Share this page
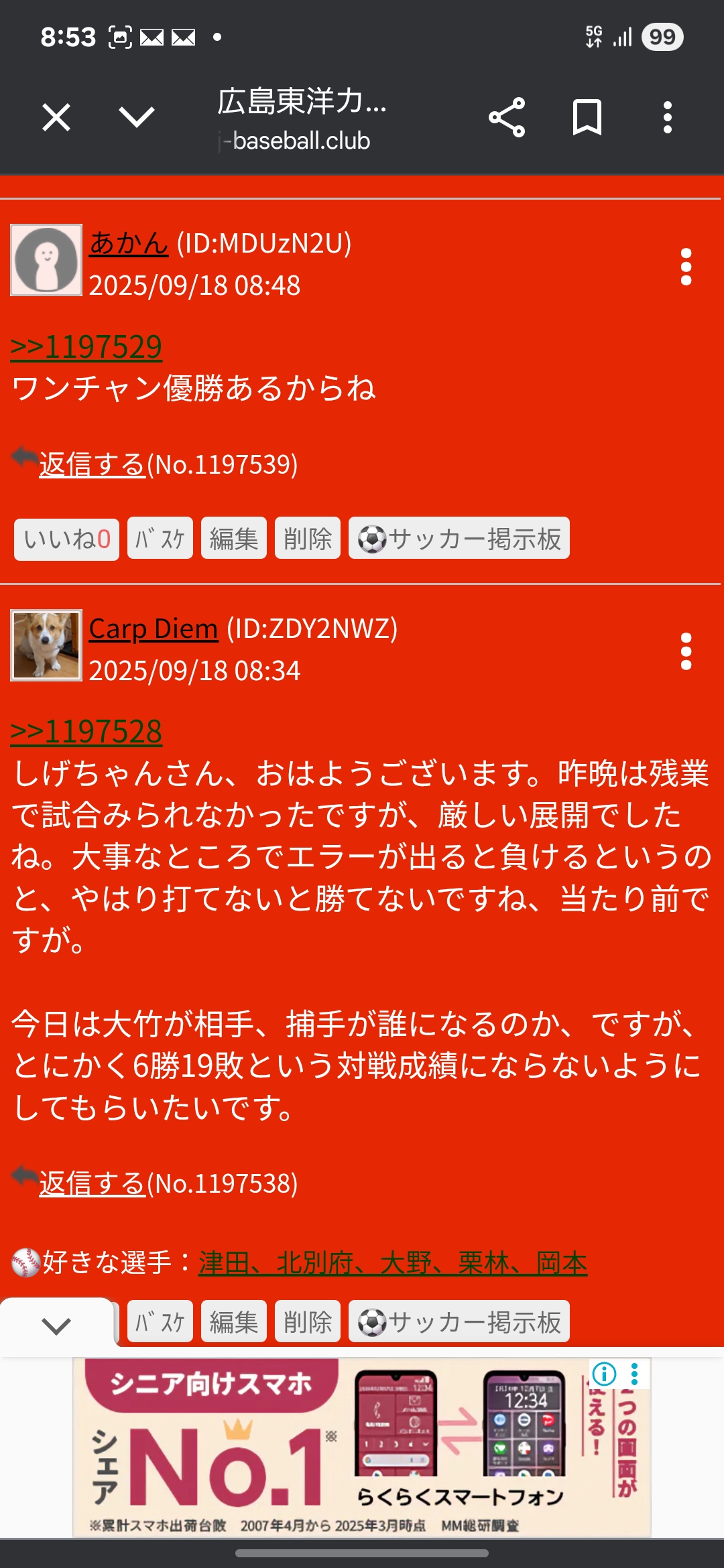The image size is (724, 1568). click(507, 118)
